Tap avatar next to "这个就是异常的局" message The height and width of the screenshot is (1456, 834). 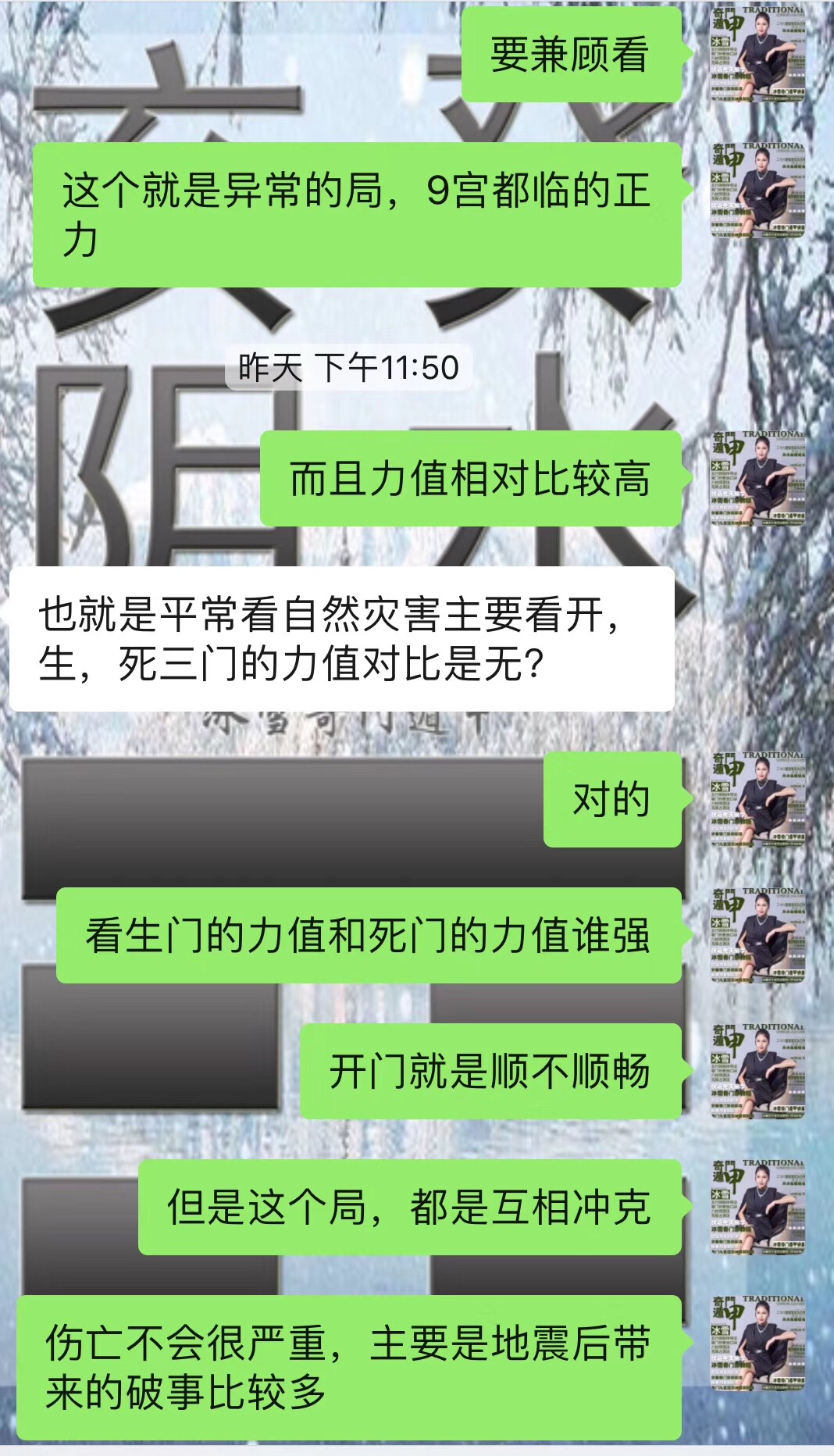click(x=757, y=190)
